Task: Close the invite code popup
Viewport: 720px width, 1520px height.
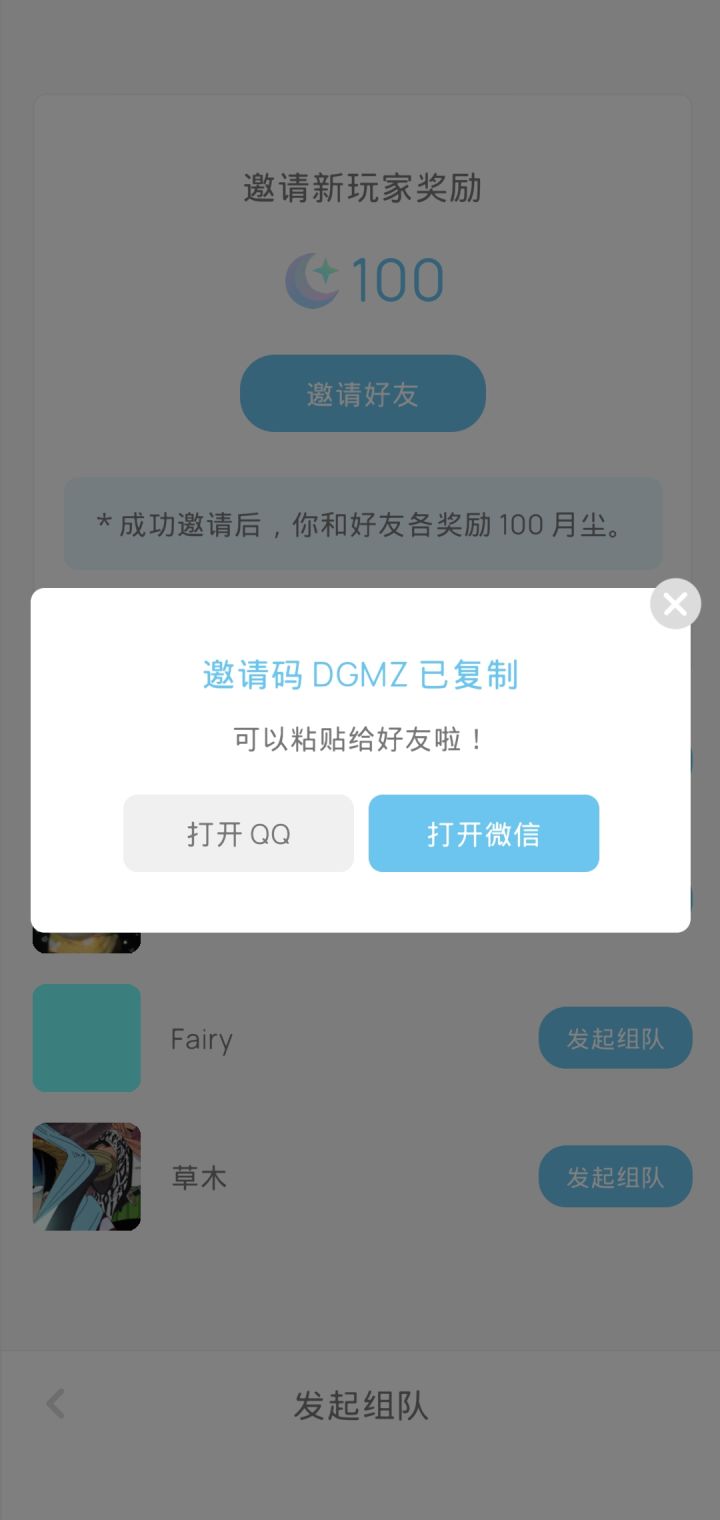Action: pos(674,603)
